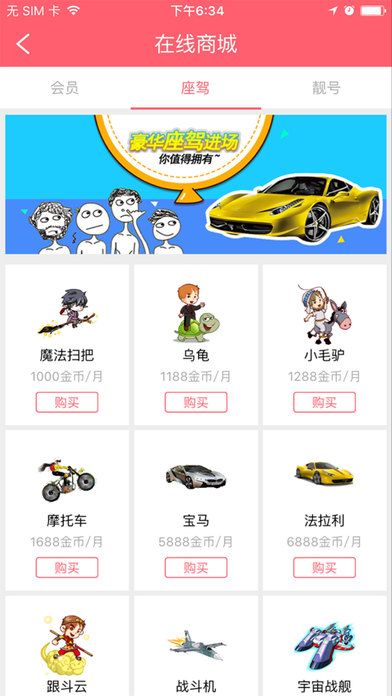Tap 购买 under 摩托车
This screenshot has width=392, height=696.
click(x=67, y=568)
